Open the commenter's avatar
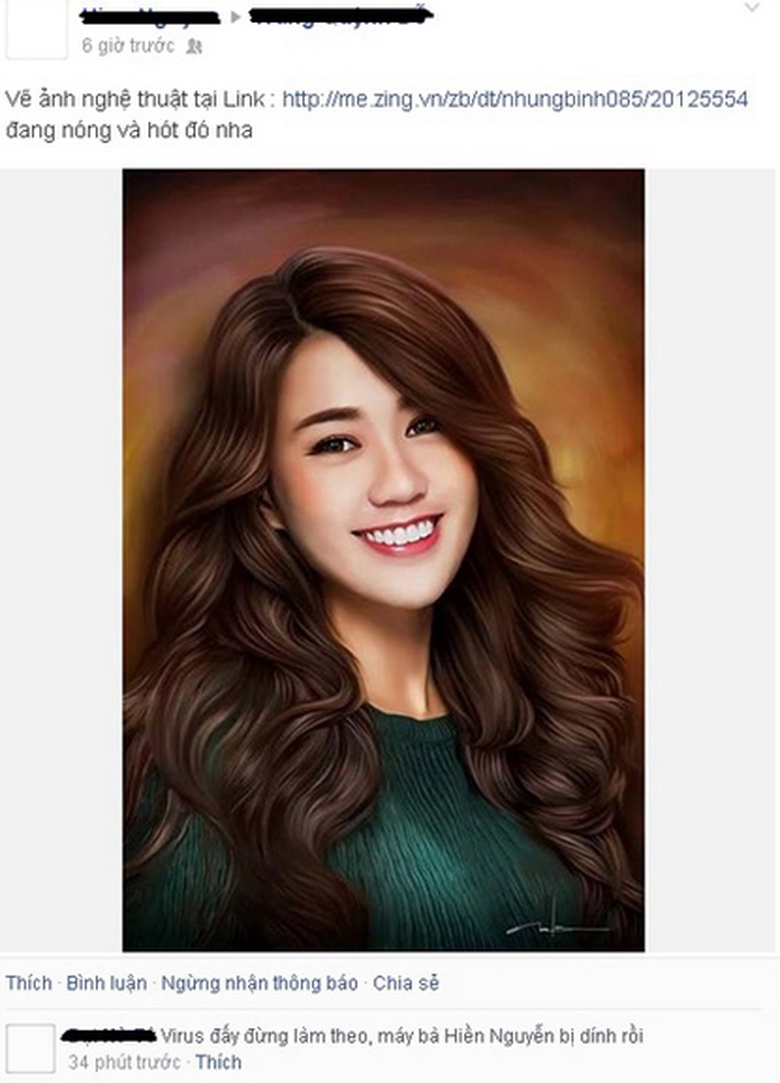Screen dimensions: 780x1083 pos(30,1048)
